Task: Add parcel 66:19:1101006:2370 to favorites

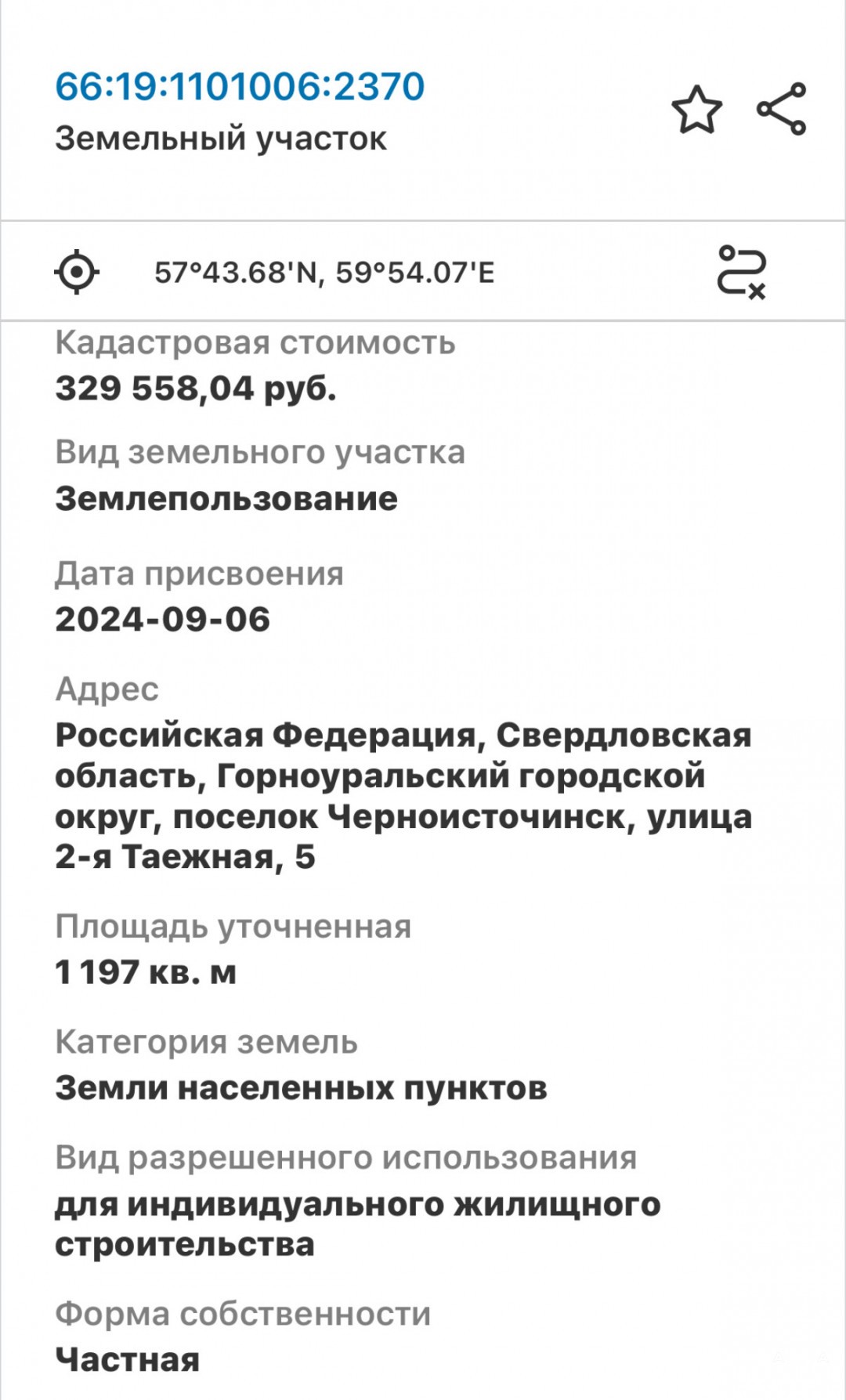Action: coord(696,110)
